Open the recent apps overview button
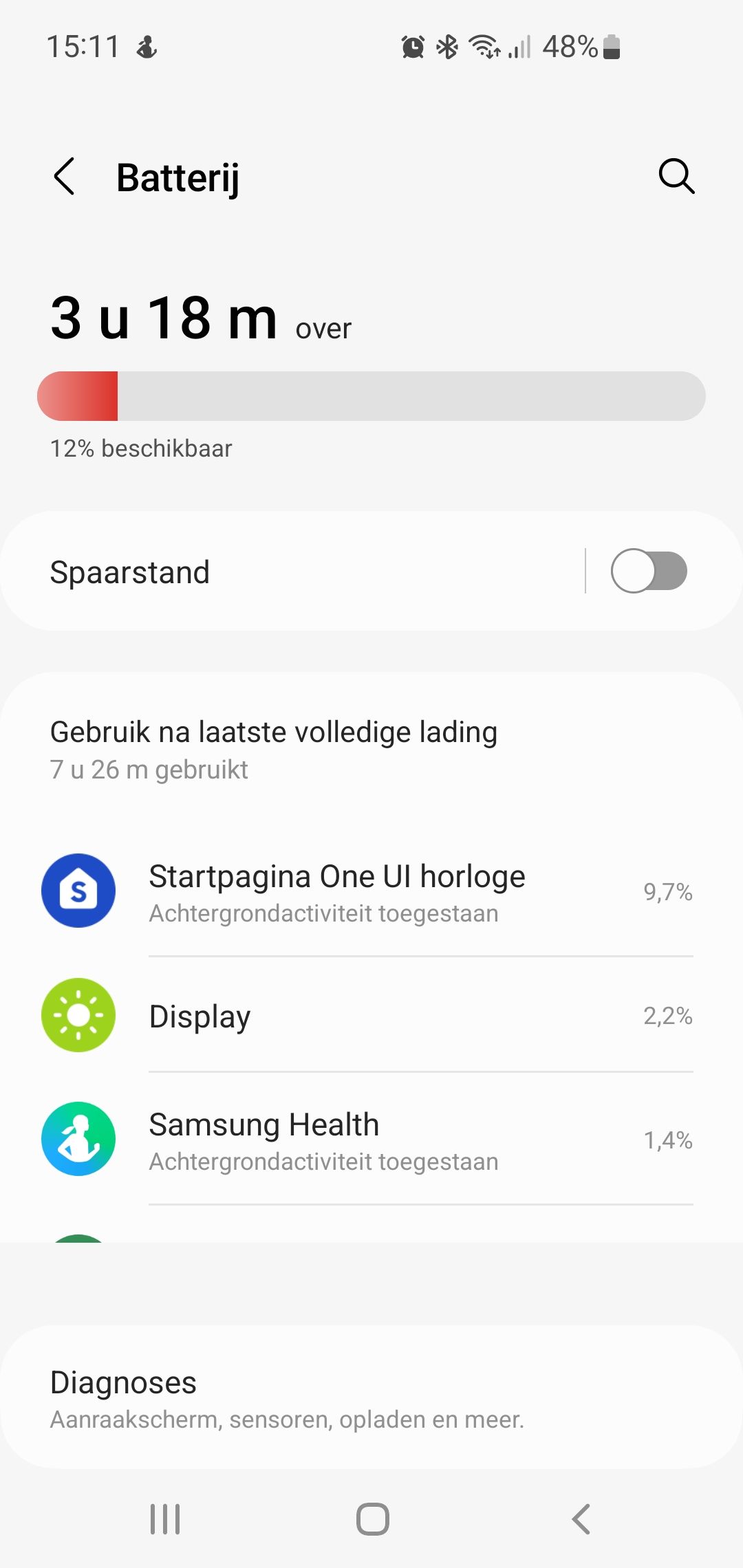Image resolution: width=743 pixels, height=1568 pixels. coord(164,1520)
